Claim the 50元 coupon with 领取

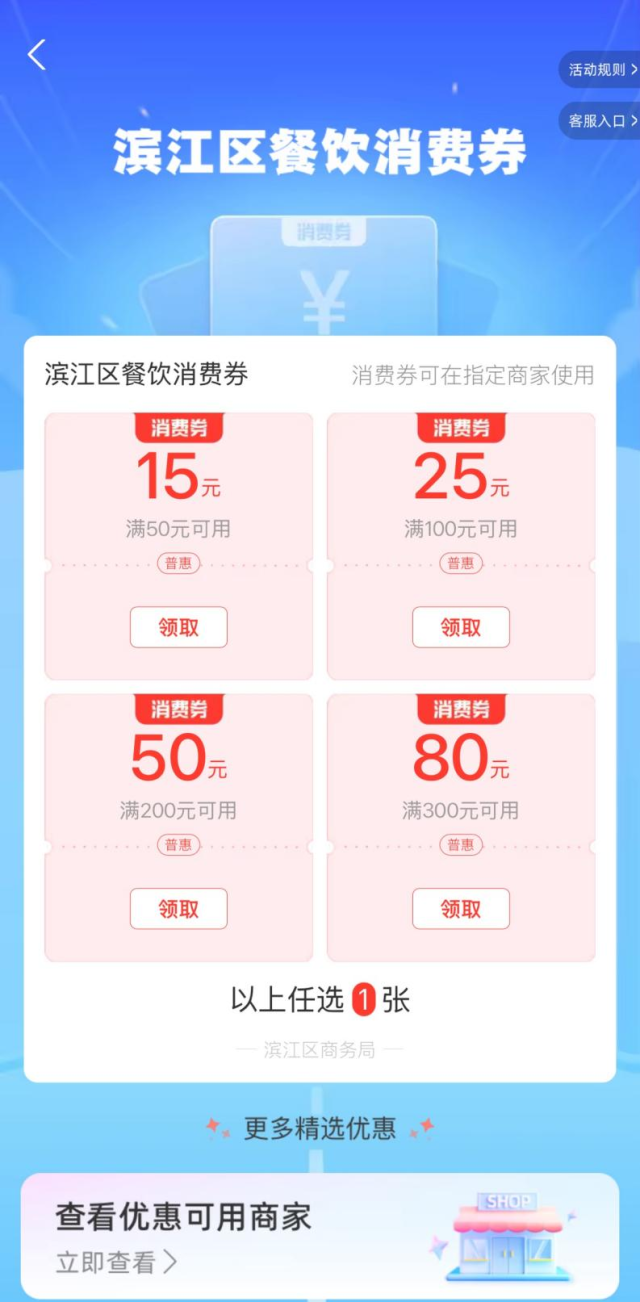click(179, 909)
